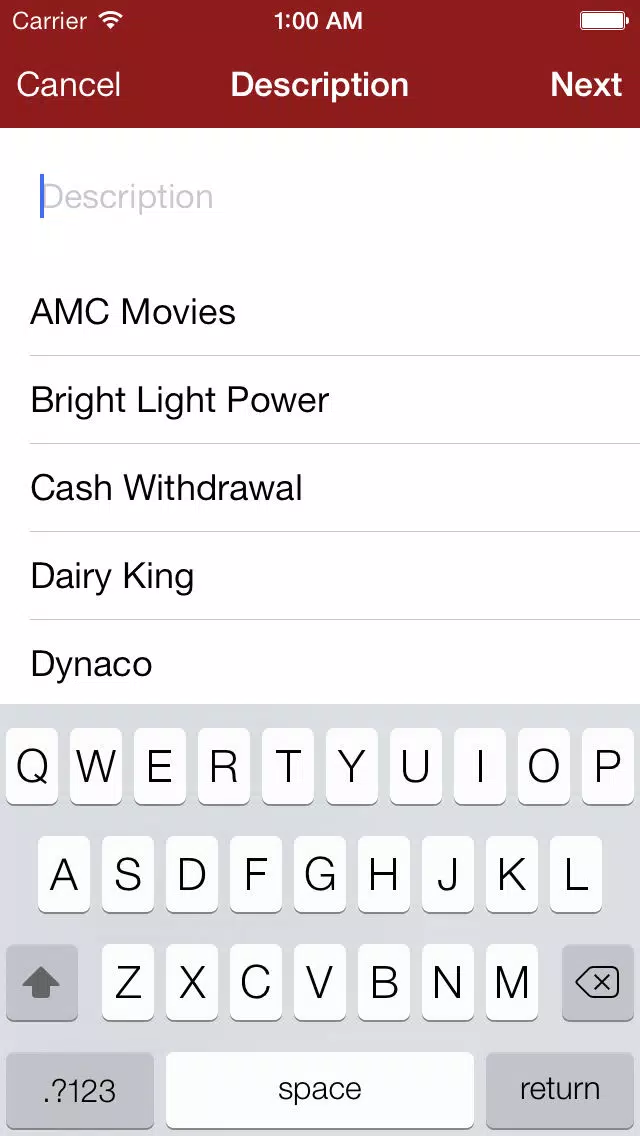This screenshot has width=640, height=1136.
Task: Select AMC Movies suggestion
Action: tap(320, 312)
